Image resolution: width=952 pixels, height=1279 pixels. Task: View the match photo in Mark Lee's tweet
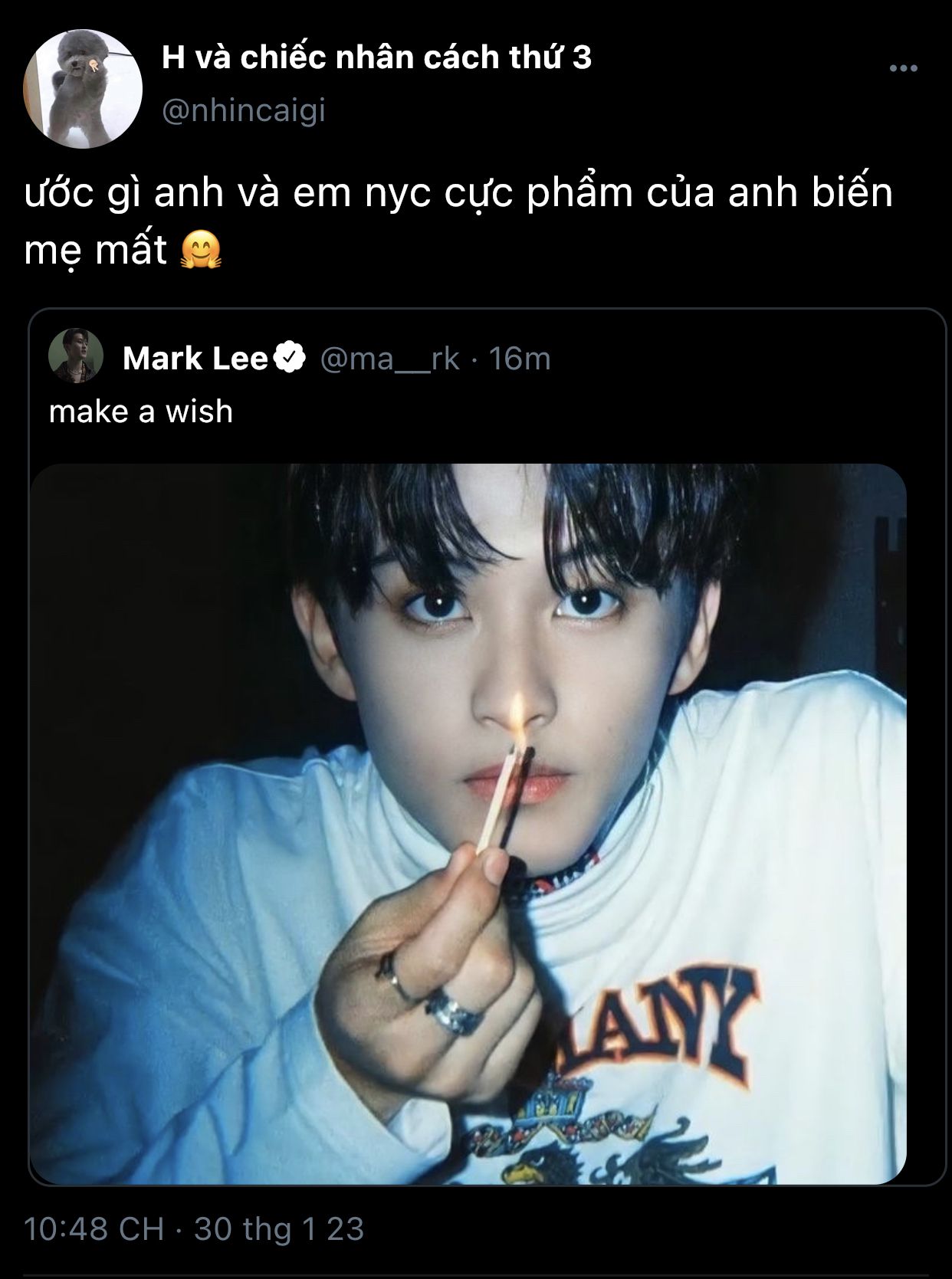(x=468, y=824)
